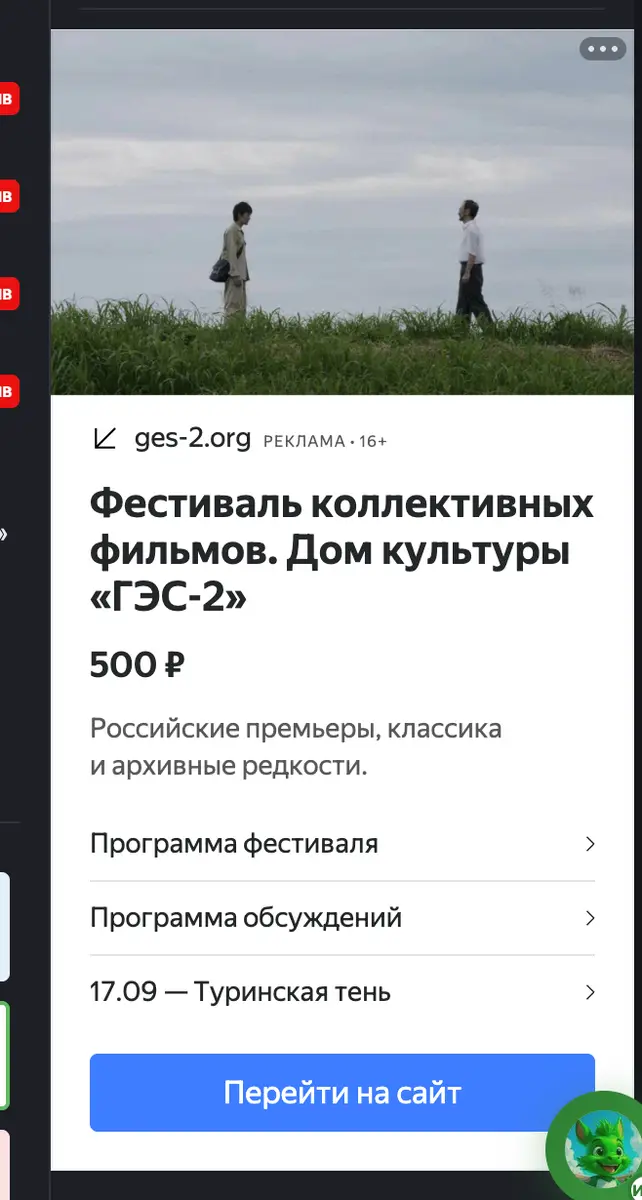This screenshot has width=642, height=1200.
Task: Tap the «Перейти на сайт» button
Action: 342,1092
